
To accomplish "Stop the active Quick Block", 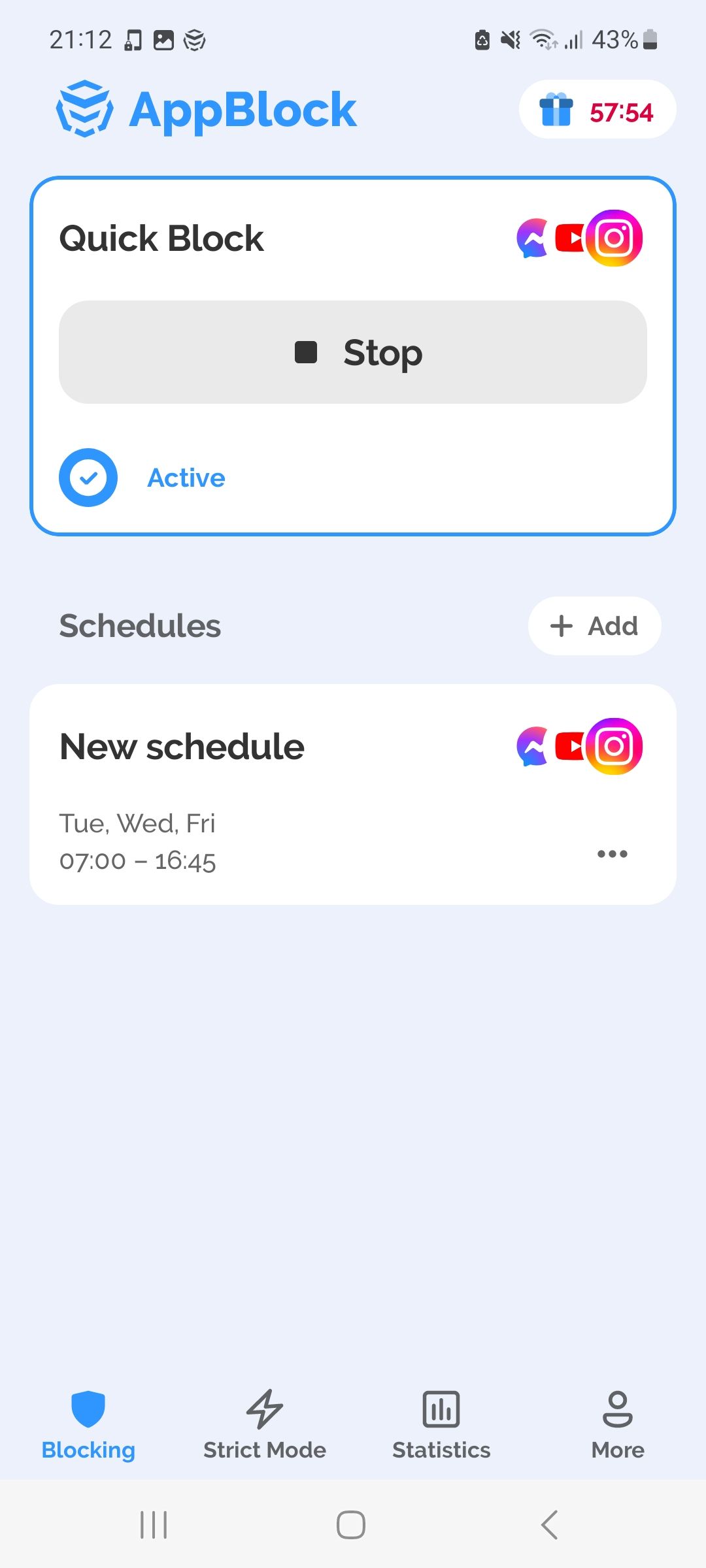I will (x=353, y=352).
